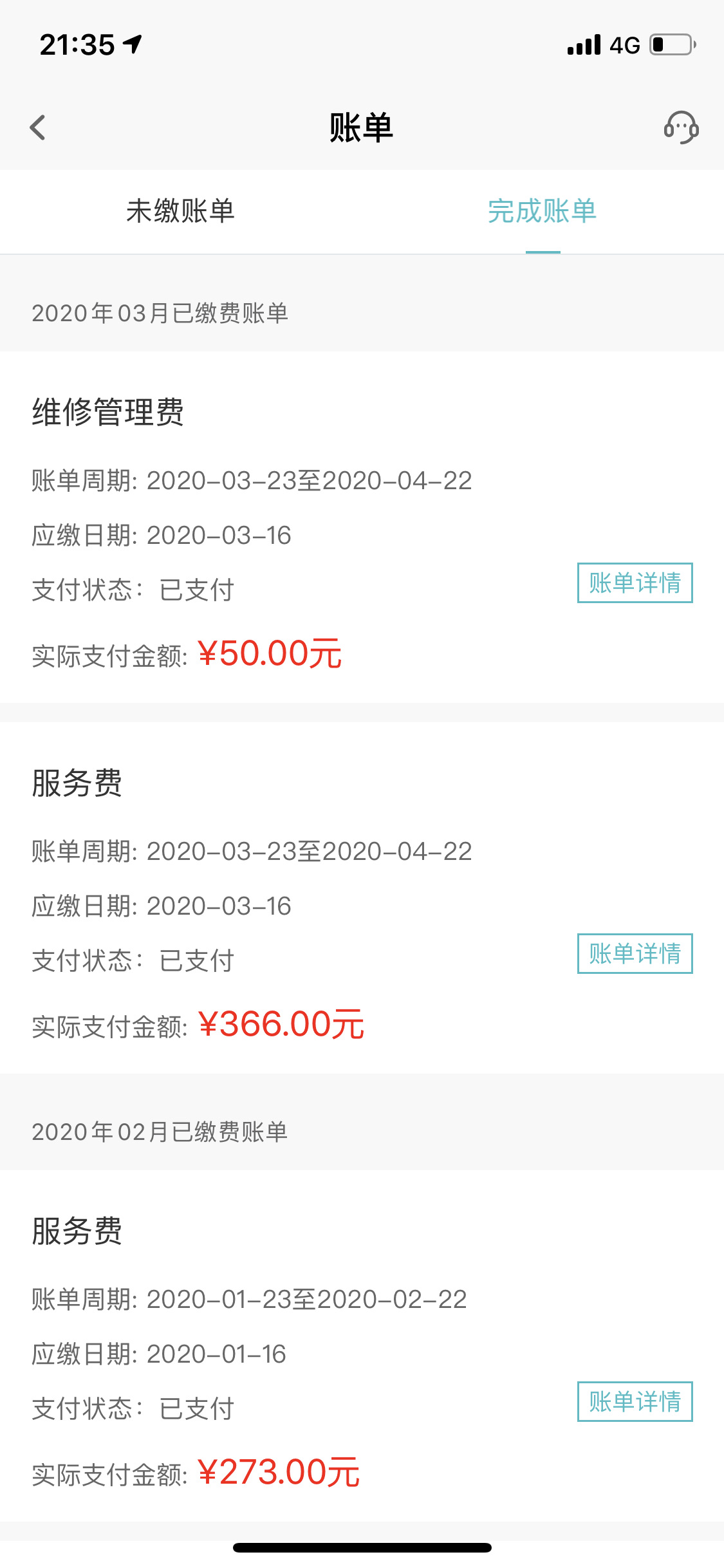This screenshot has width=724, height=1568.
Task: Switch to the 未缴账单 tab
Action: pos(180,211)
